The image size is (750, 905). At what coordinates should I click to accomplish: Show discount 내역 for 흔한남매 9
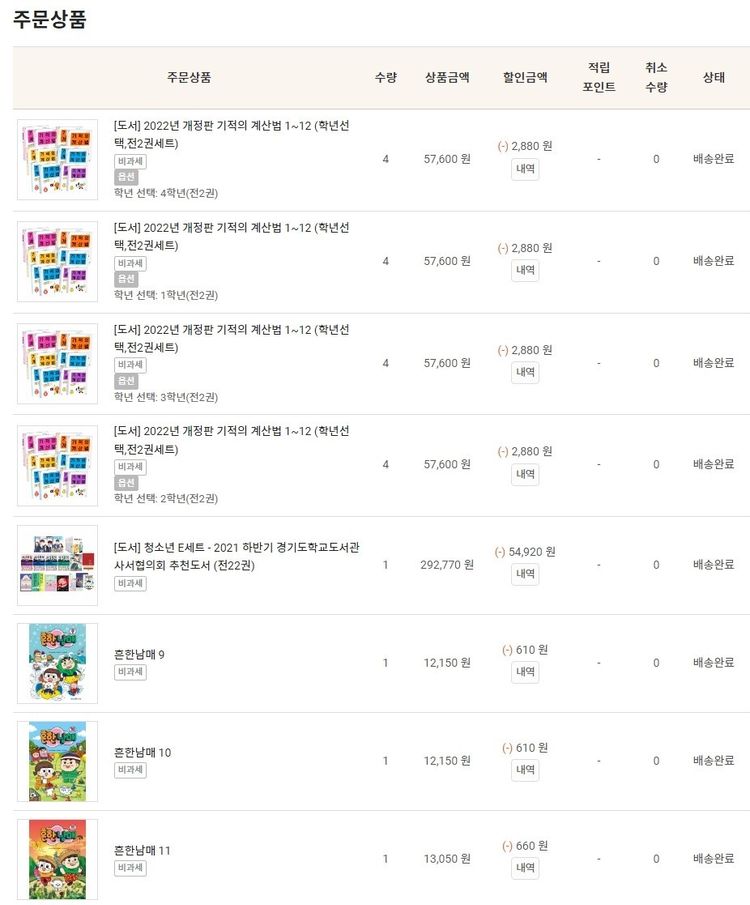[x=525, y=672]
